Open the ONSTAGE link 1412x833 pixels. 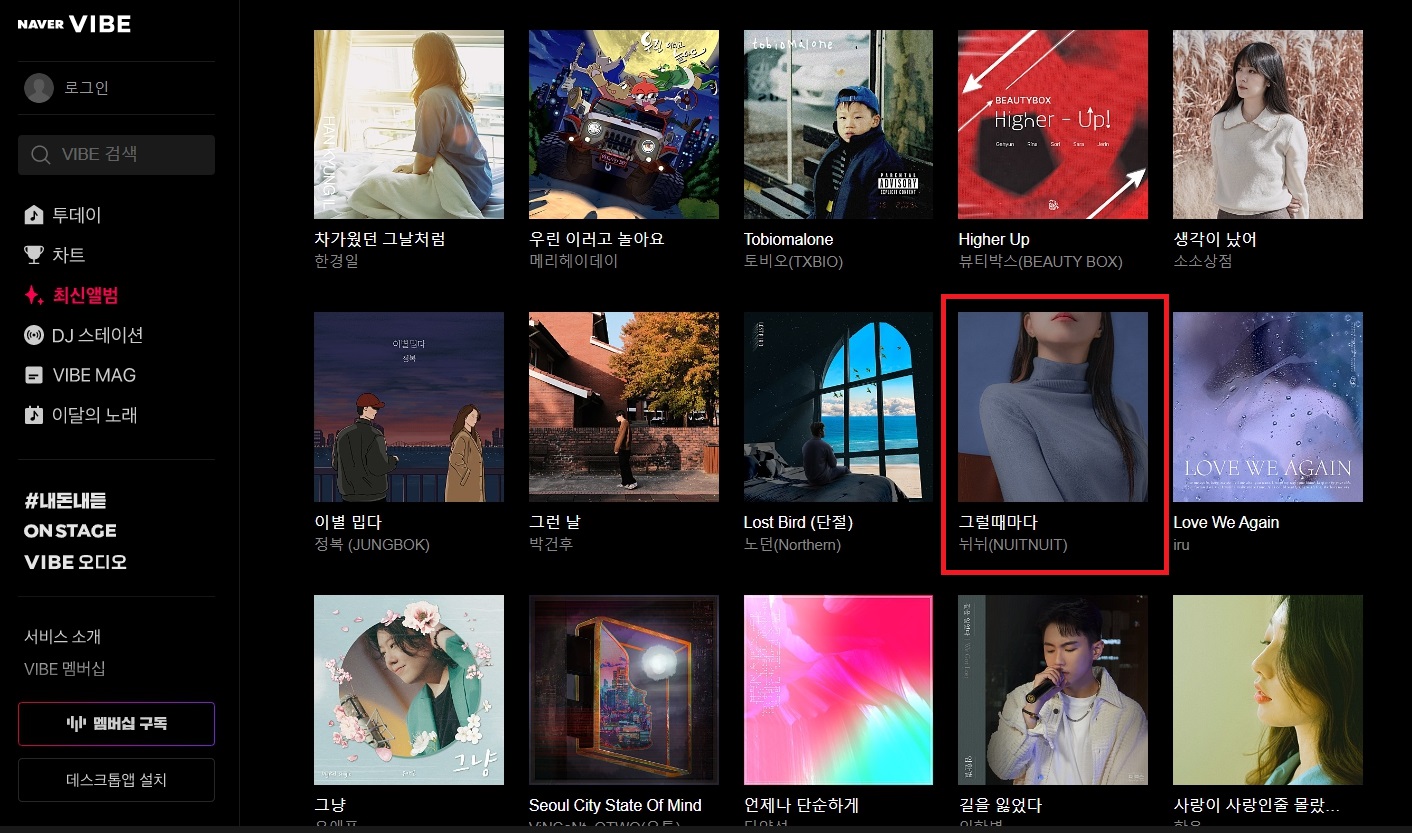(70, 531)
